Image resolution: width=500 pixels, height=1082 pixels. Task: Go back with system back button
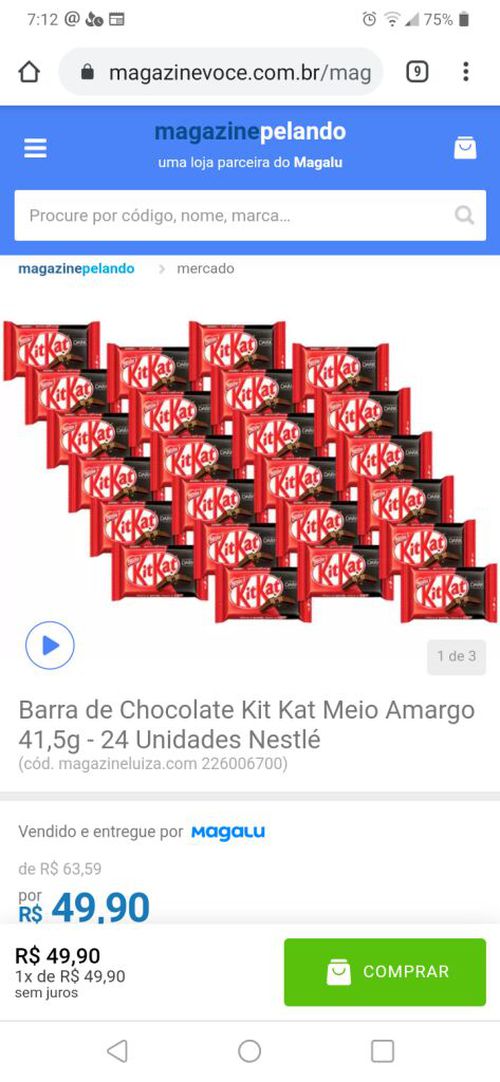click(117, 1051)
